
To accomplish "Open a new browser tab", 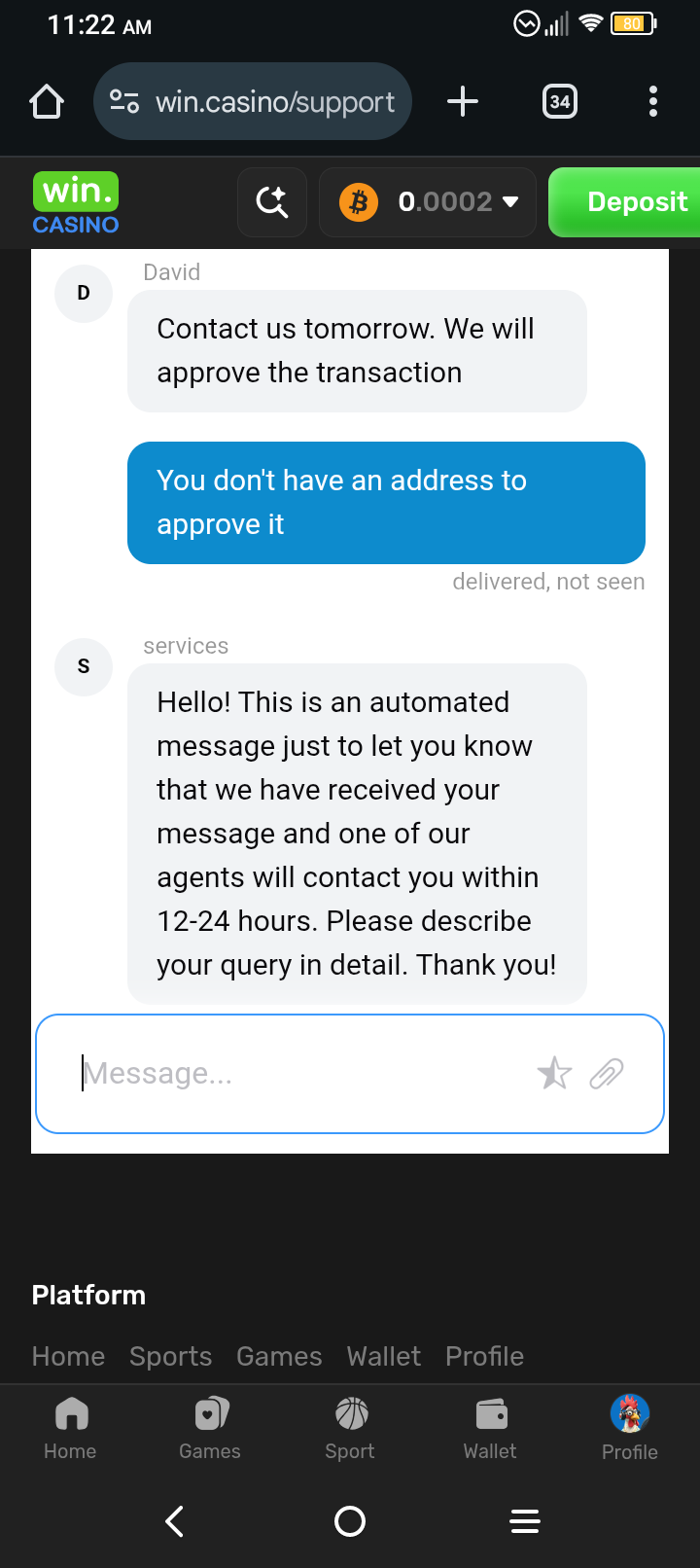I will (463, 101).
